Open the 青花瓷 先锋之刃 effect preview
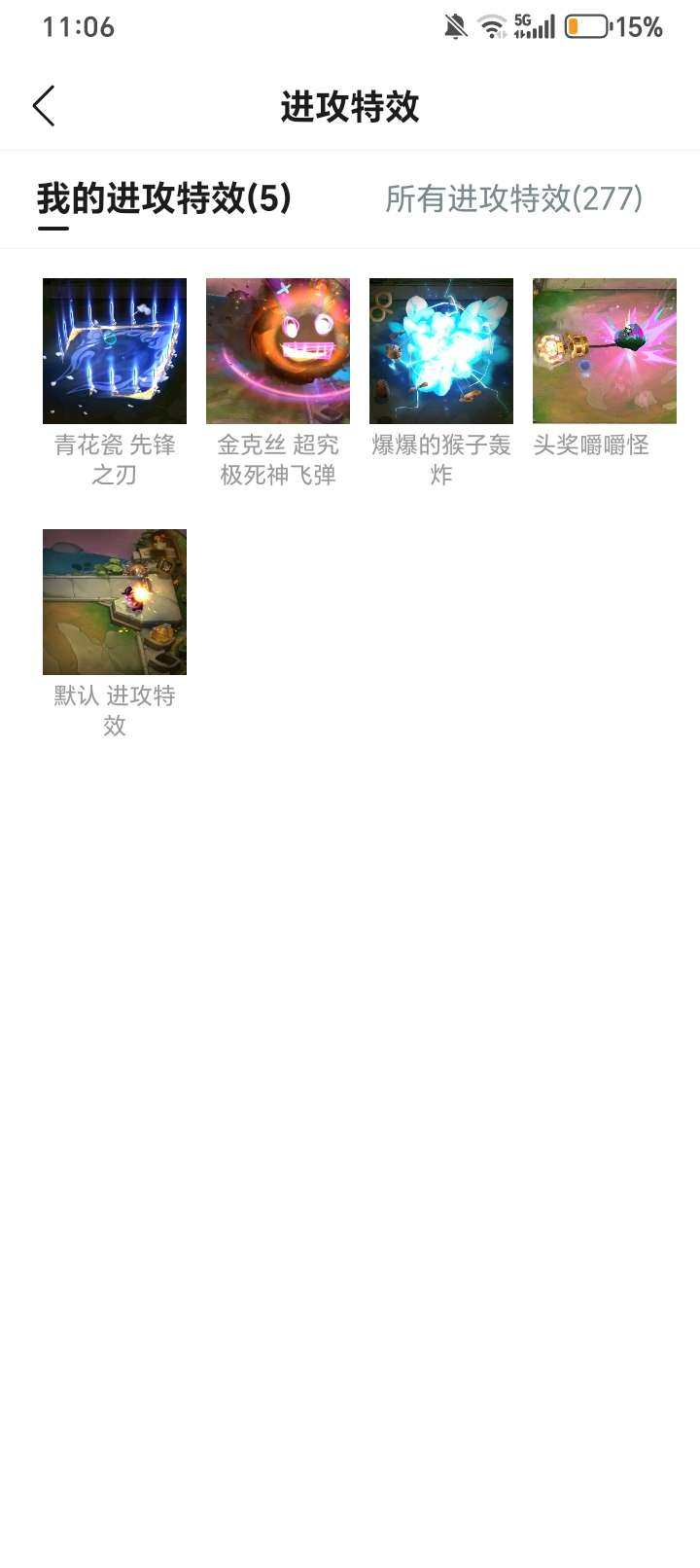The height and width of the screenshot is (1568, 700). coord(114,350)
